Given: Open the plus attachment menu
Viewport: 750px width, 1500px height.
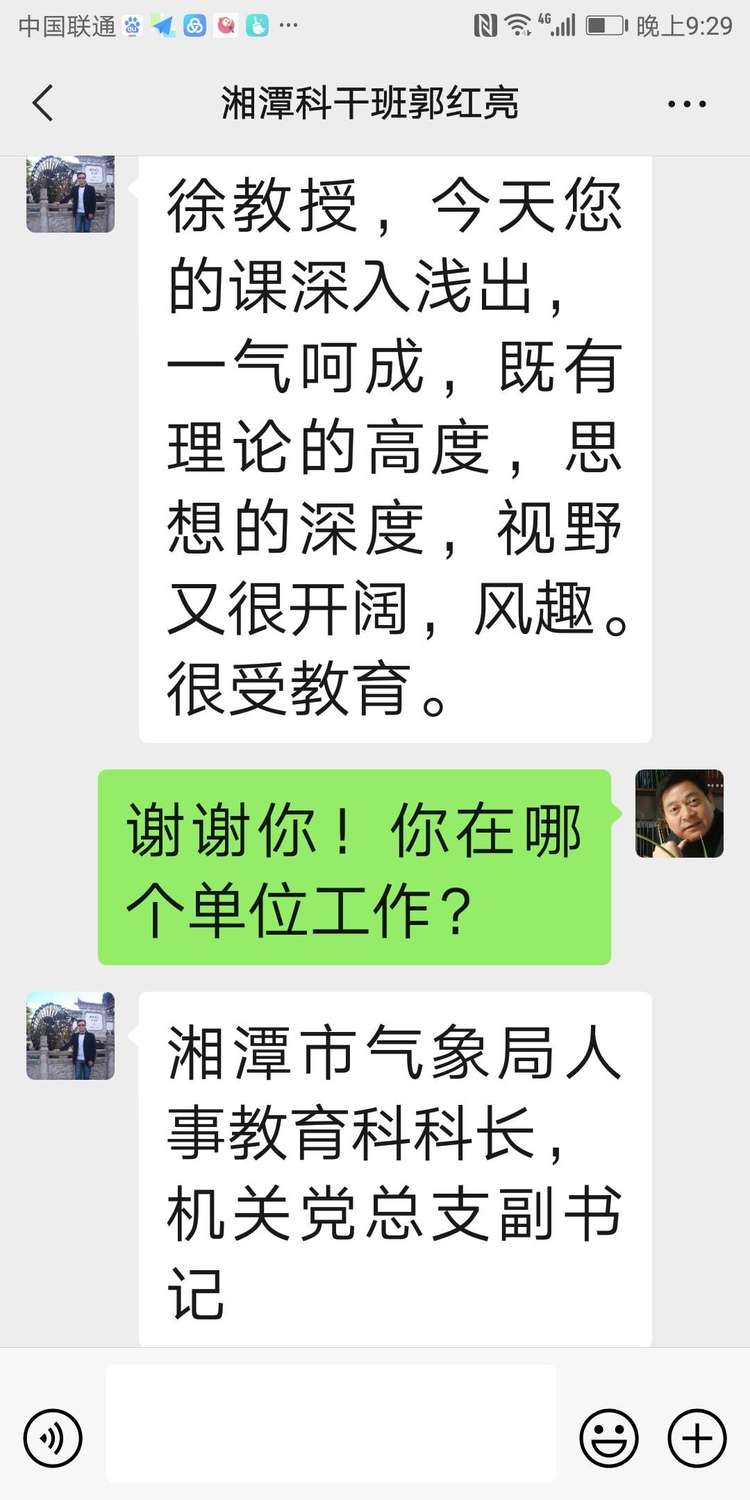Looking at the screenshot, I should pyautogui.click(x=697, y=1438).
